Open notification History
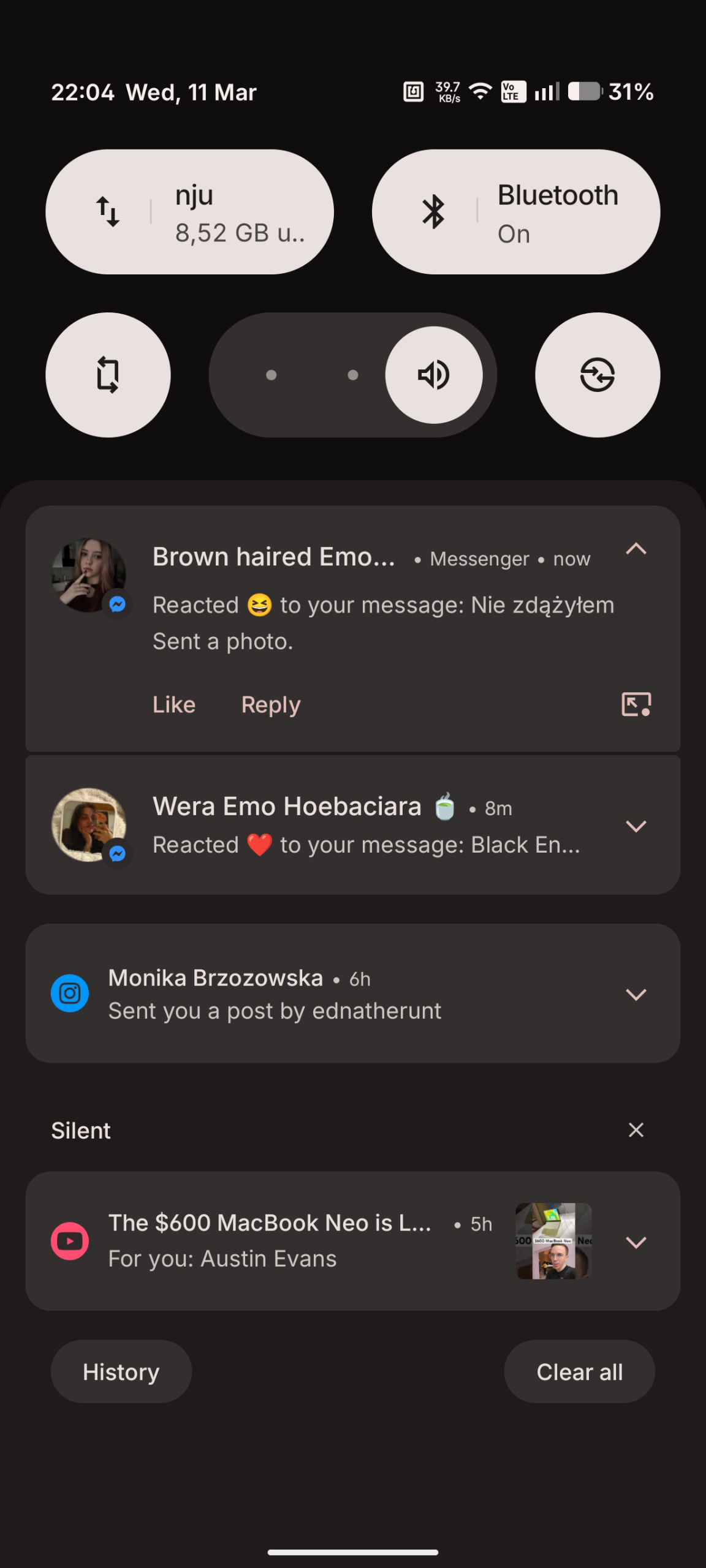Screen dimensions: 706x1568 pyautogui.click(x=121, y=1372)
